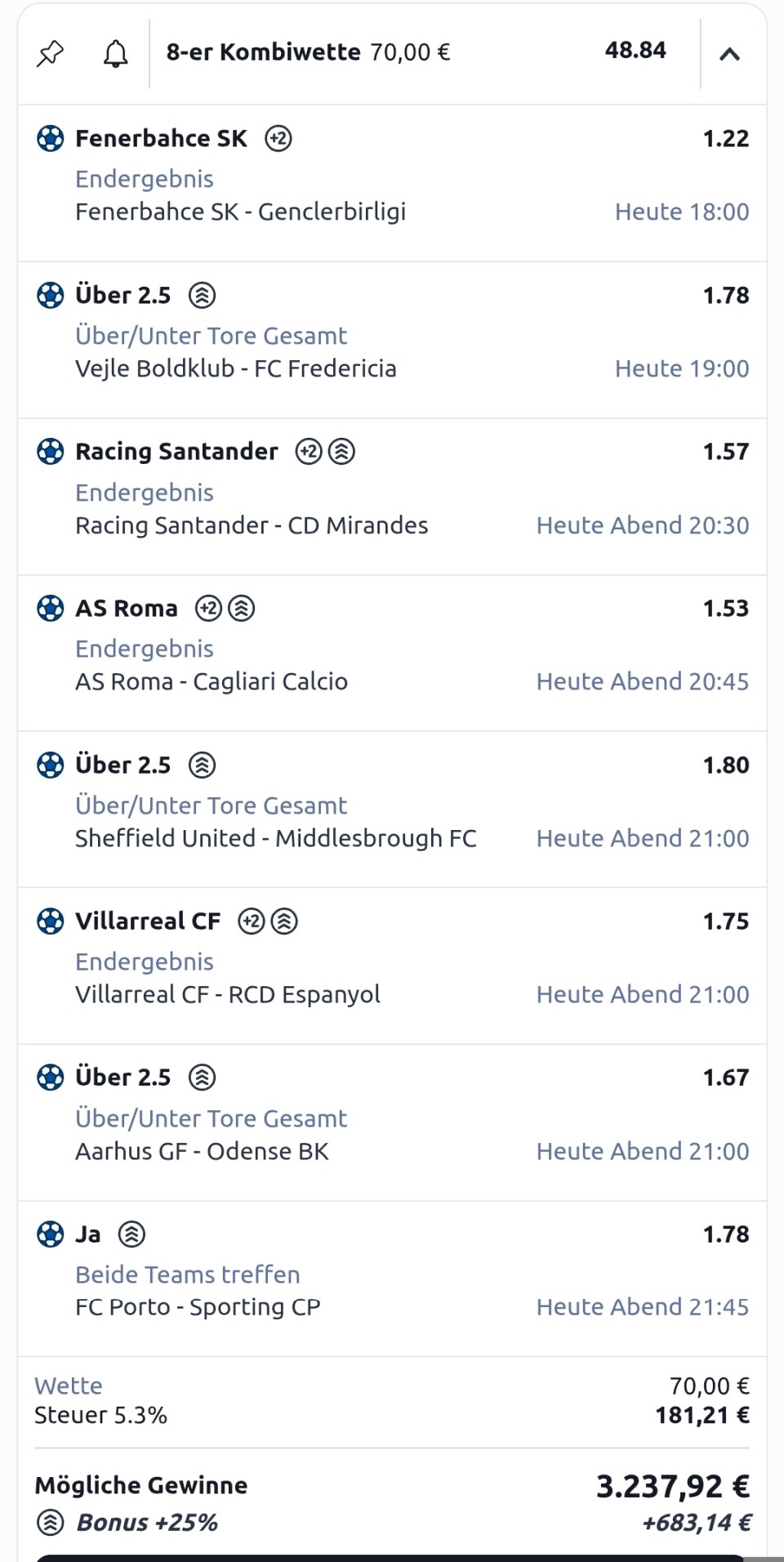View the AS Roma - Cagliari Calcio match

coord(212,681)
